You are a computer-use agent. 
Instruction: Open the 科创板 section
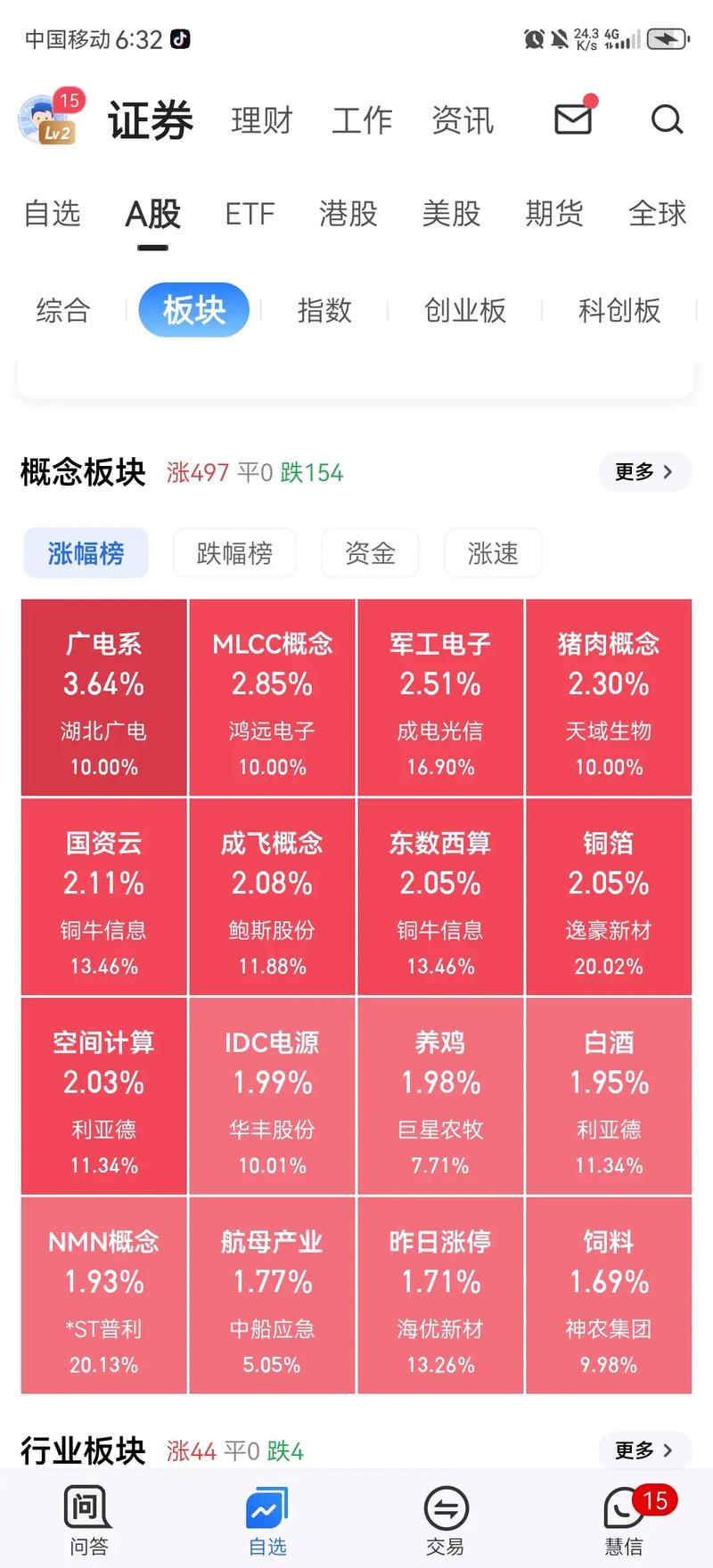(x=617, y=310)
